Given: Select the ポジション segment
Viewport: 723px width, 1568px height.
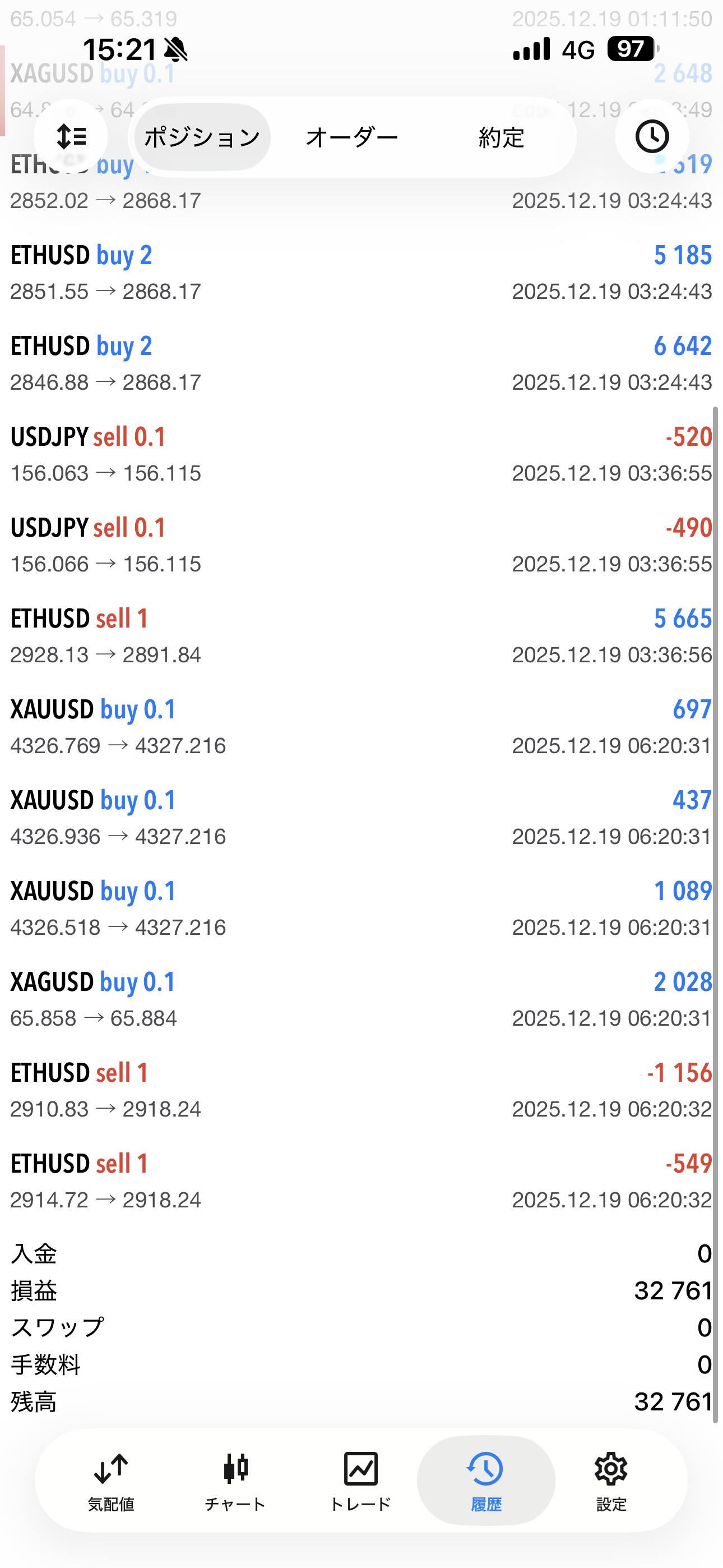Looking at the screenshot, I should point(202,137).
